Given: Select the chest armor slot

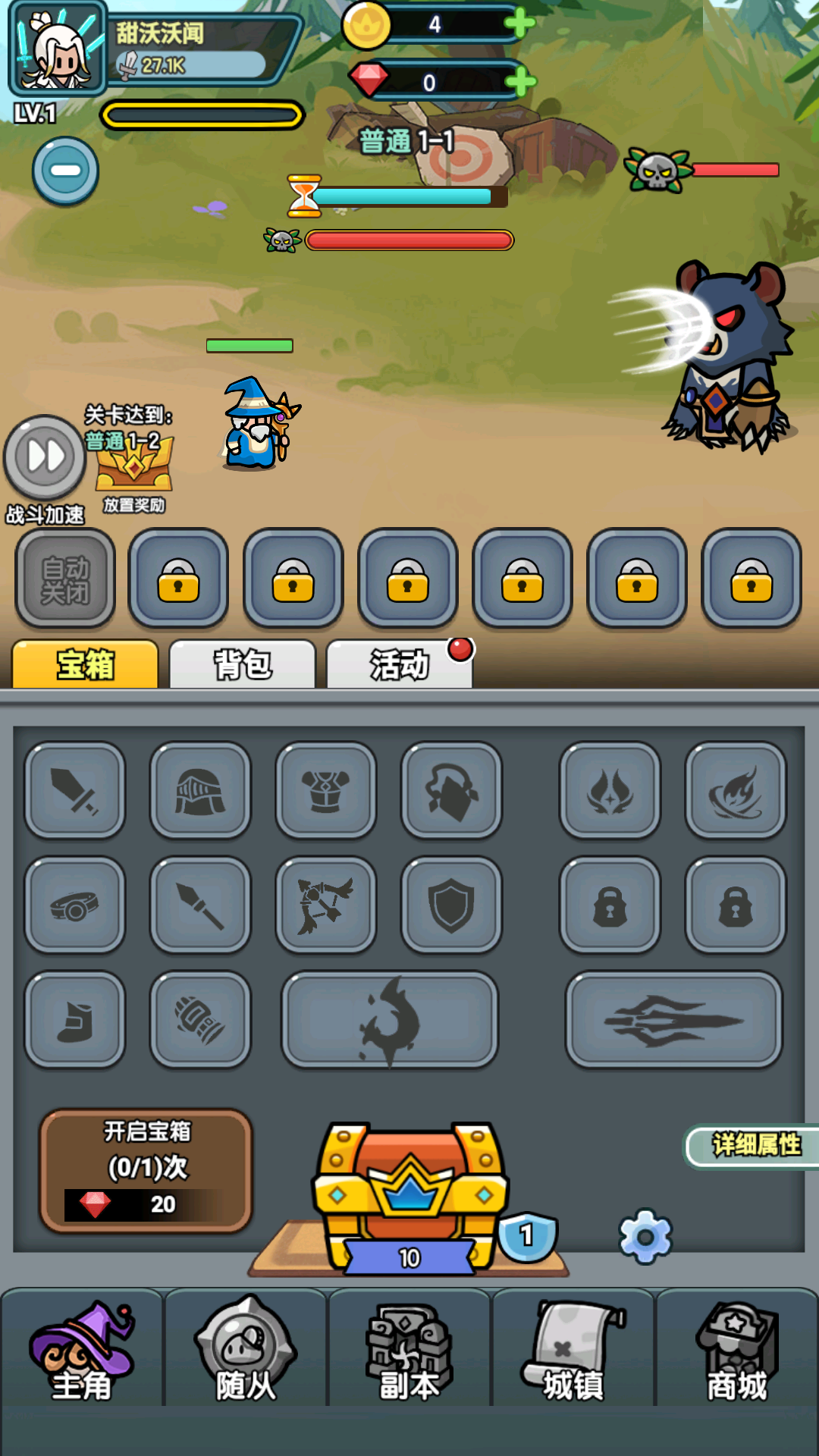Looking at the screenshot, I should 326,792.
